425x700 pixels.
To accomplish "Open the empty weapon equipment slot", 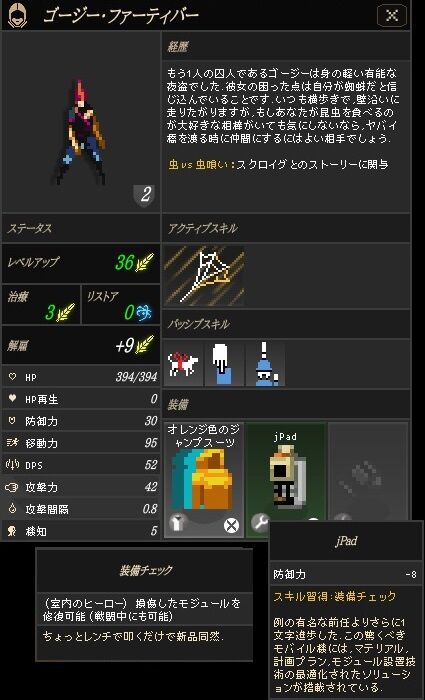I will pyautogui.click(x=368, y=472).
